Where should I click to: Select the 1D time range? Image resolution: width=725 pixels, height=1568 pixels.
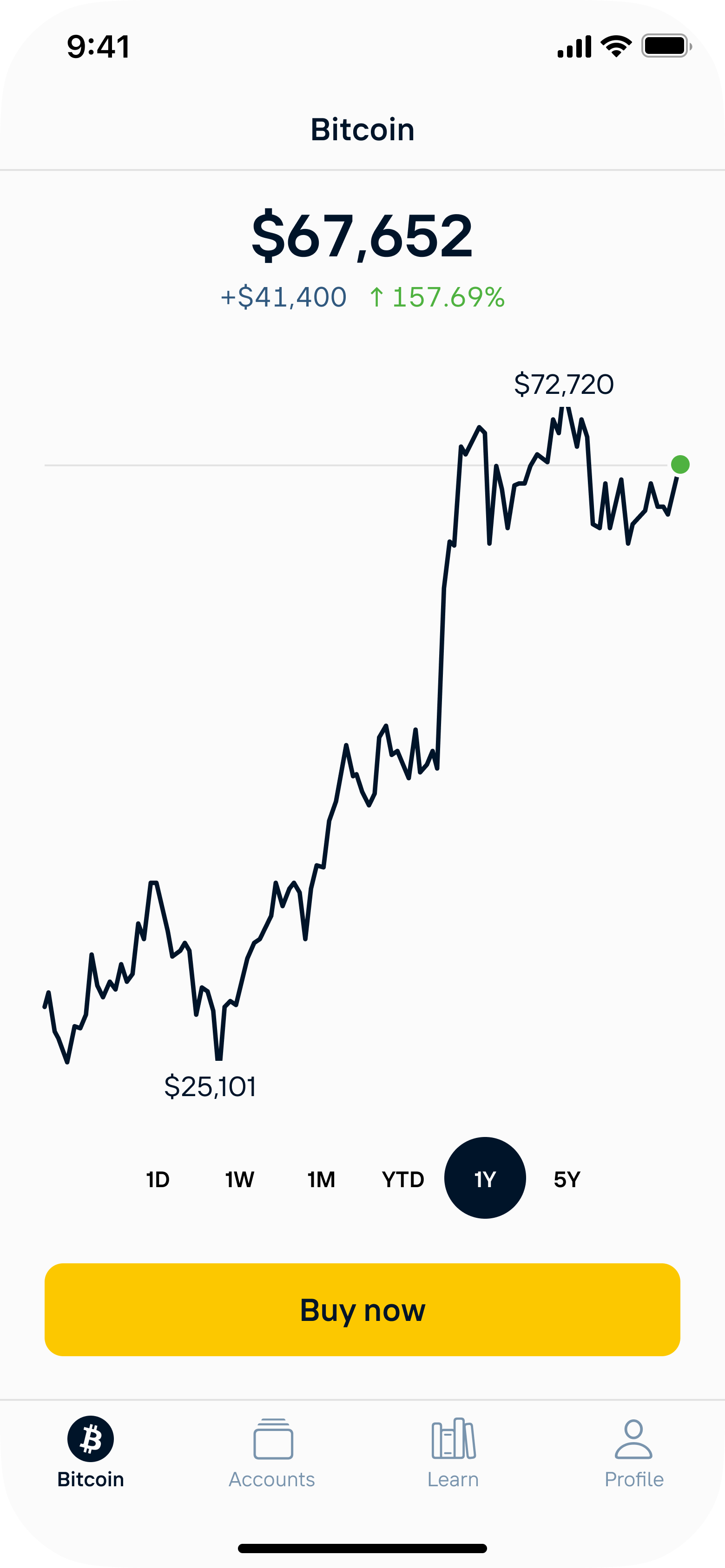tap(157, 1179)
